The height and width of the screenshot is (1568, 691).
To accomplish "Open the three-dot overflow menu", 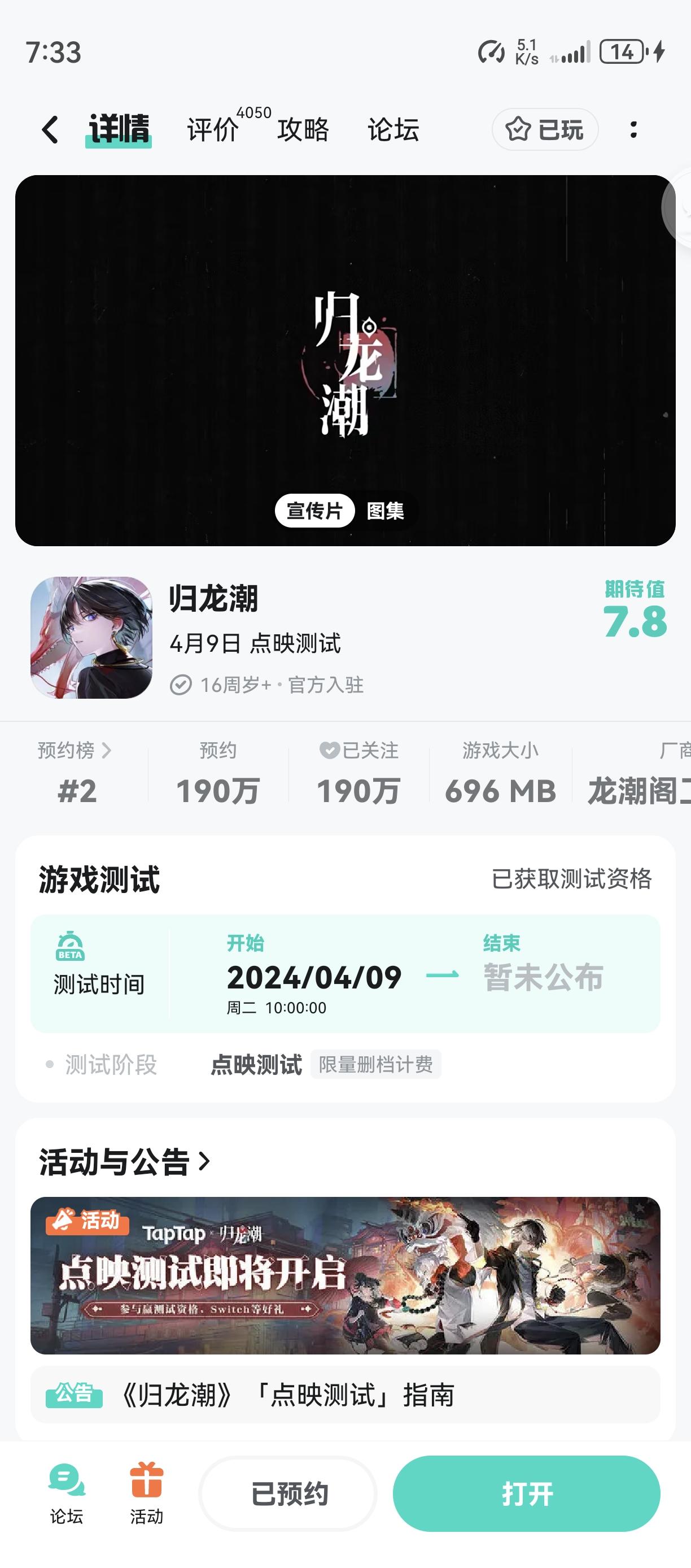I will pos(633,130).
